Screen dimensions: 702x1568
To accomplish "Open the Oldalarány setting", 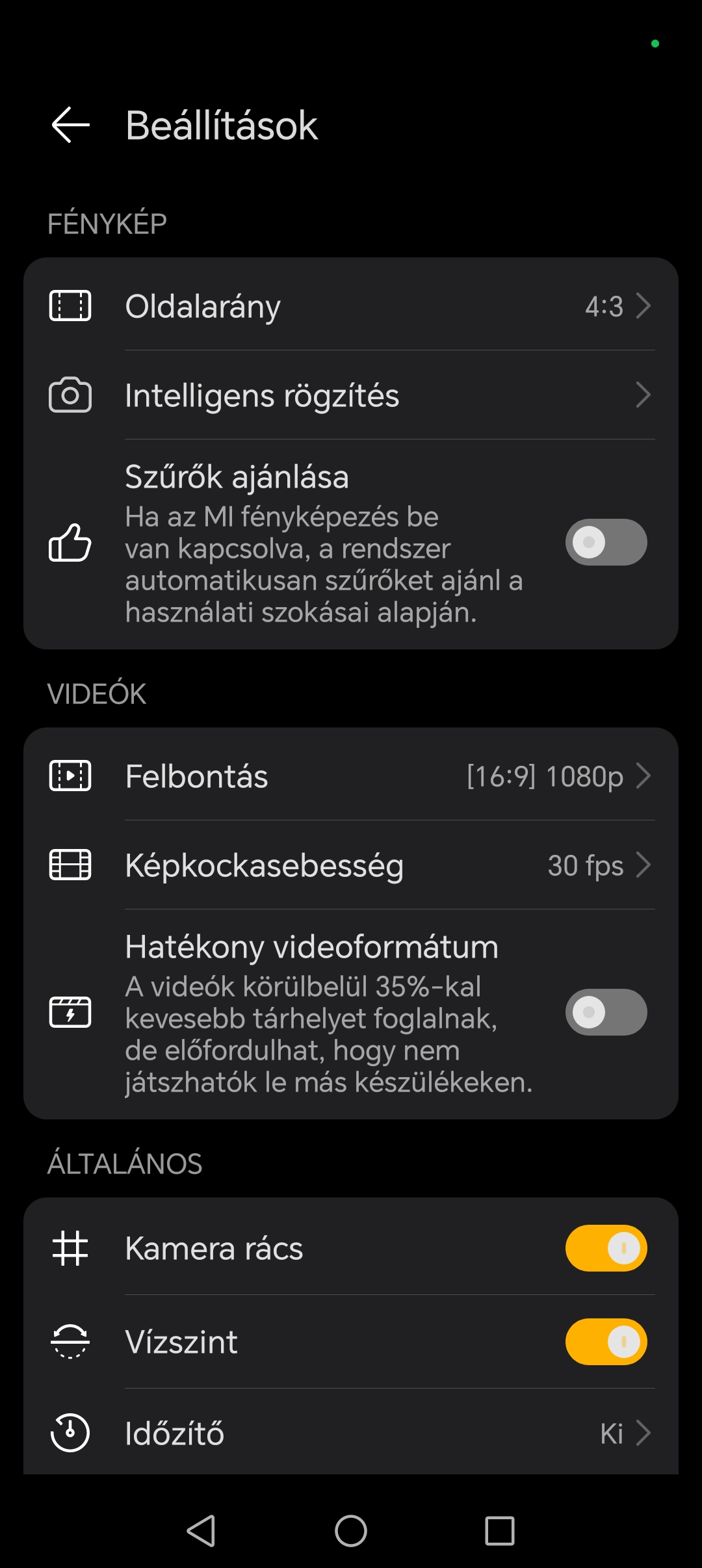I will point(351,306).
